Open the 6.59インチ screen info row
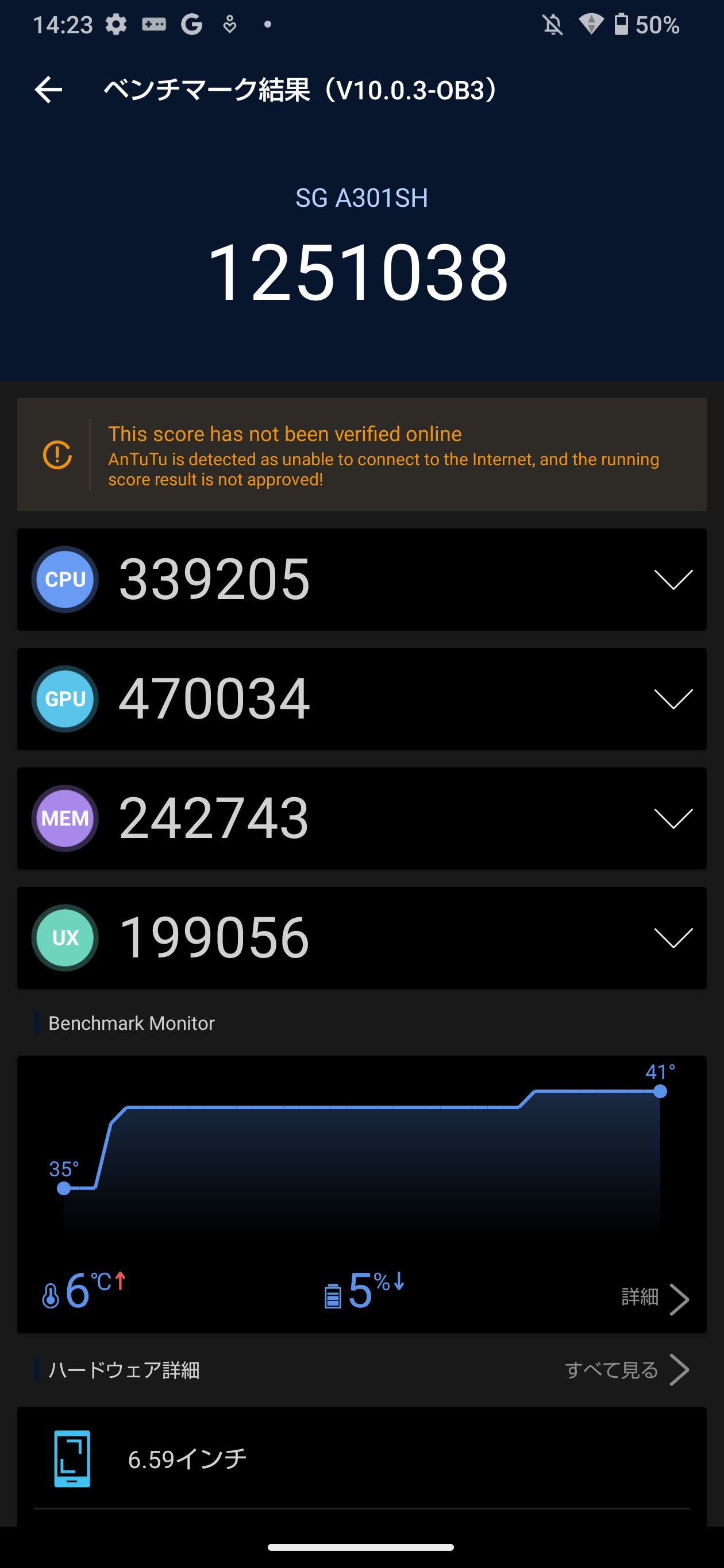Viewport: 724px width, 1568px height. pos(361,1458)
